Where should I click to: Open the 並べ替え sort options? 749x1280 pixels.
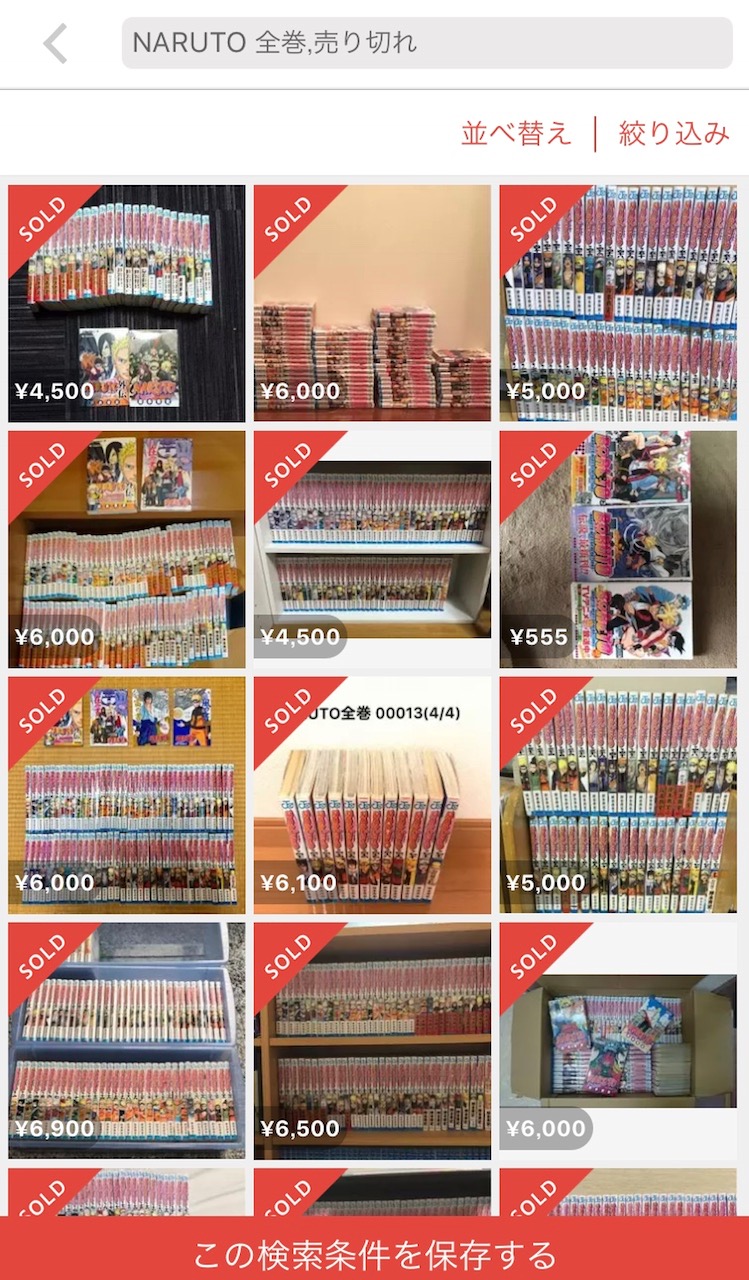click(516, 133)
